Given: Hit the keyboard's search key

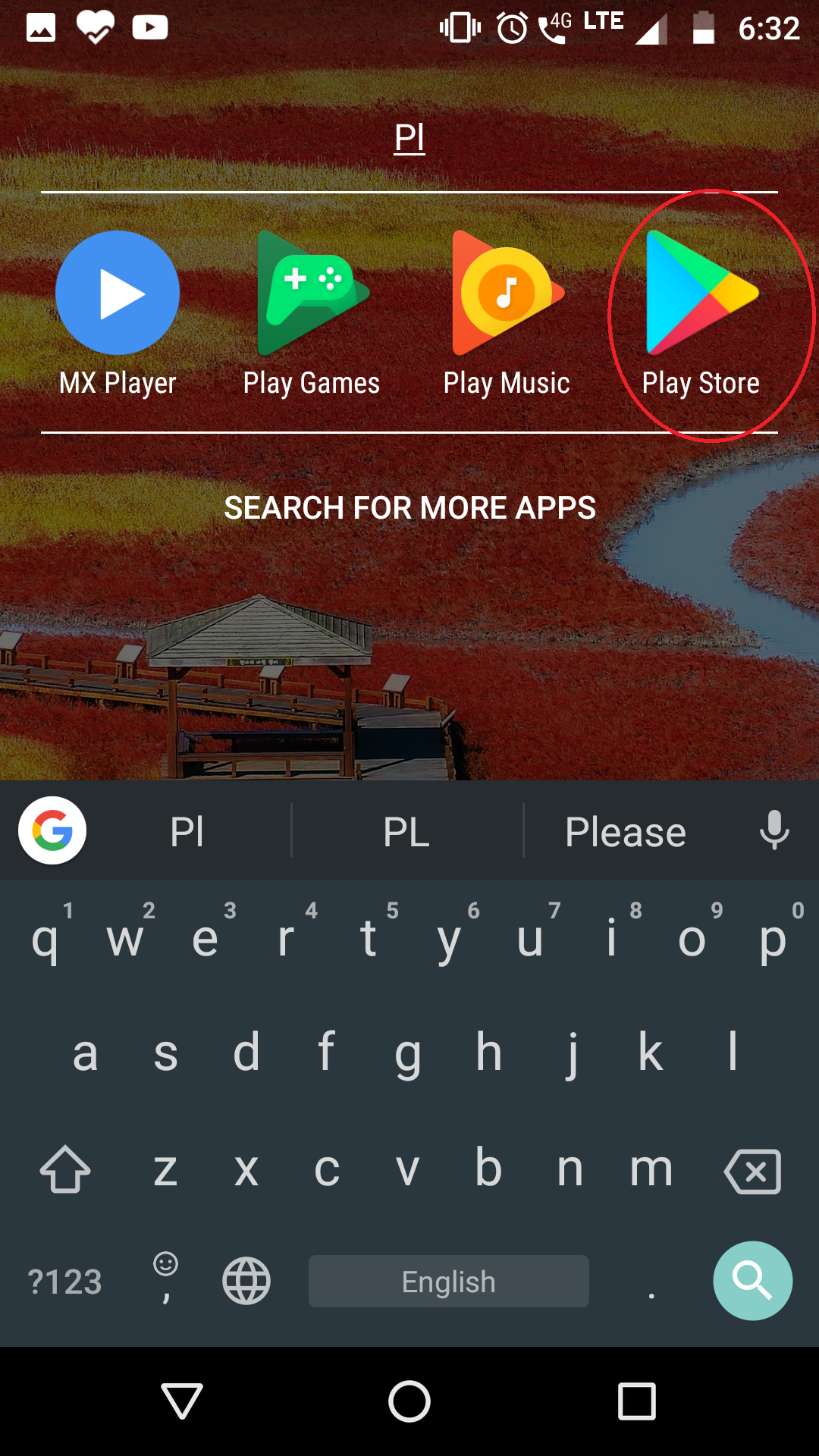Looking at the screenshot, I should (x=752, y=1281).
